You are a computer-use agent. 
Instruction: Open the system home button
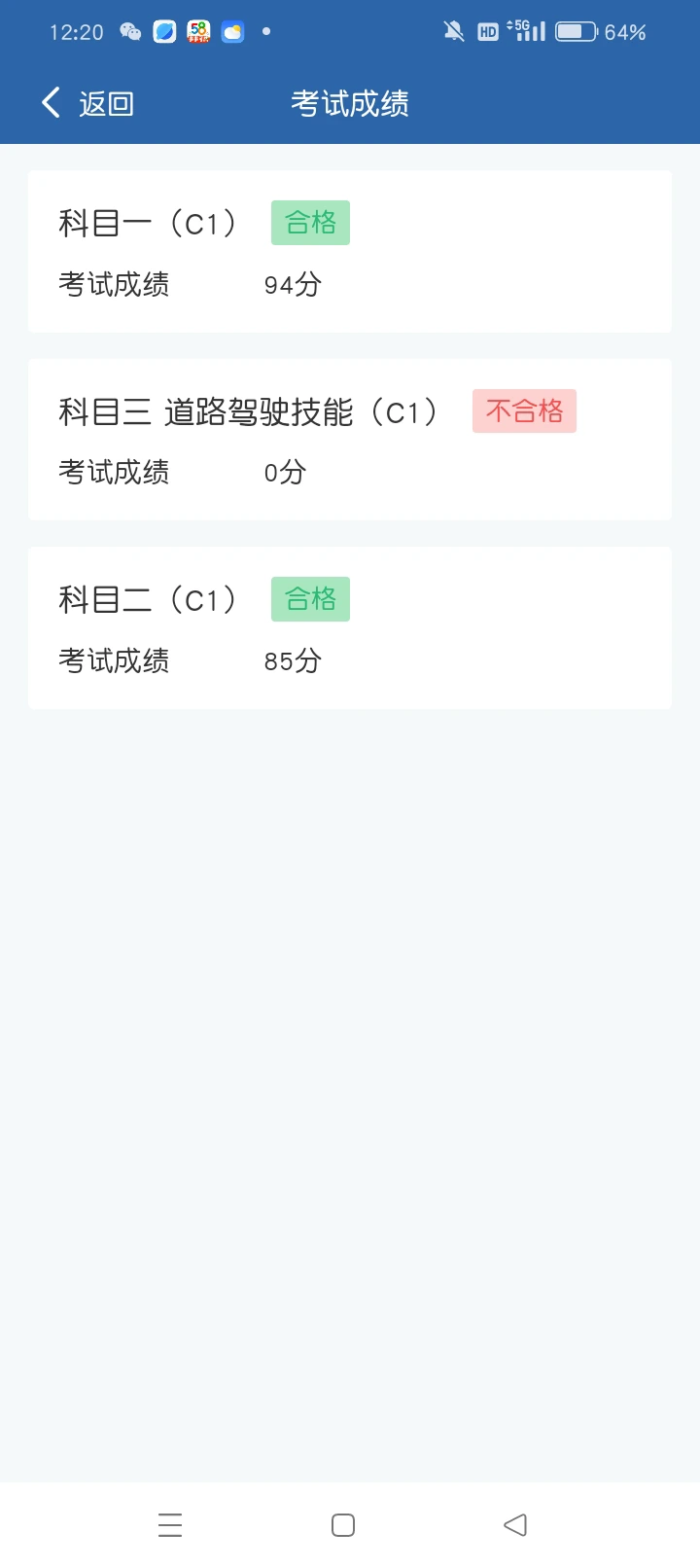click(343, 1524)
